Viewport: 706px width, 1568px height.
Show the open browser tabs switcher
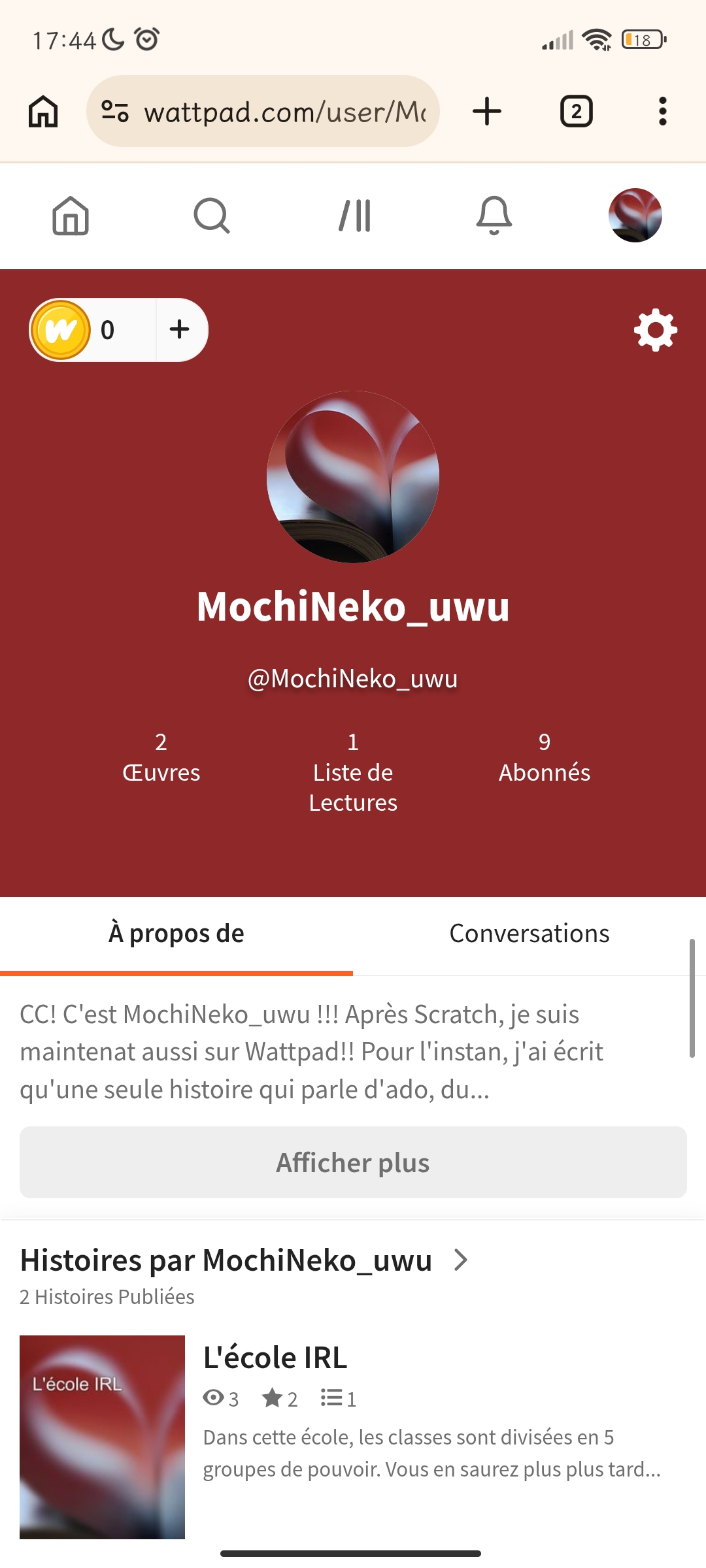(x=576, y=111)
